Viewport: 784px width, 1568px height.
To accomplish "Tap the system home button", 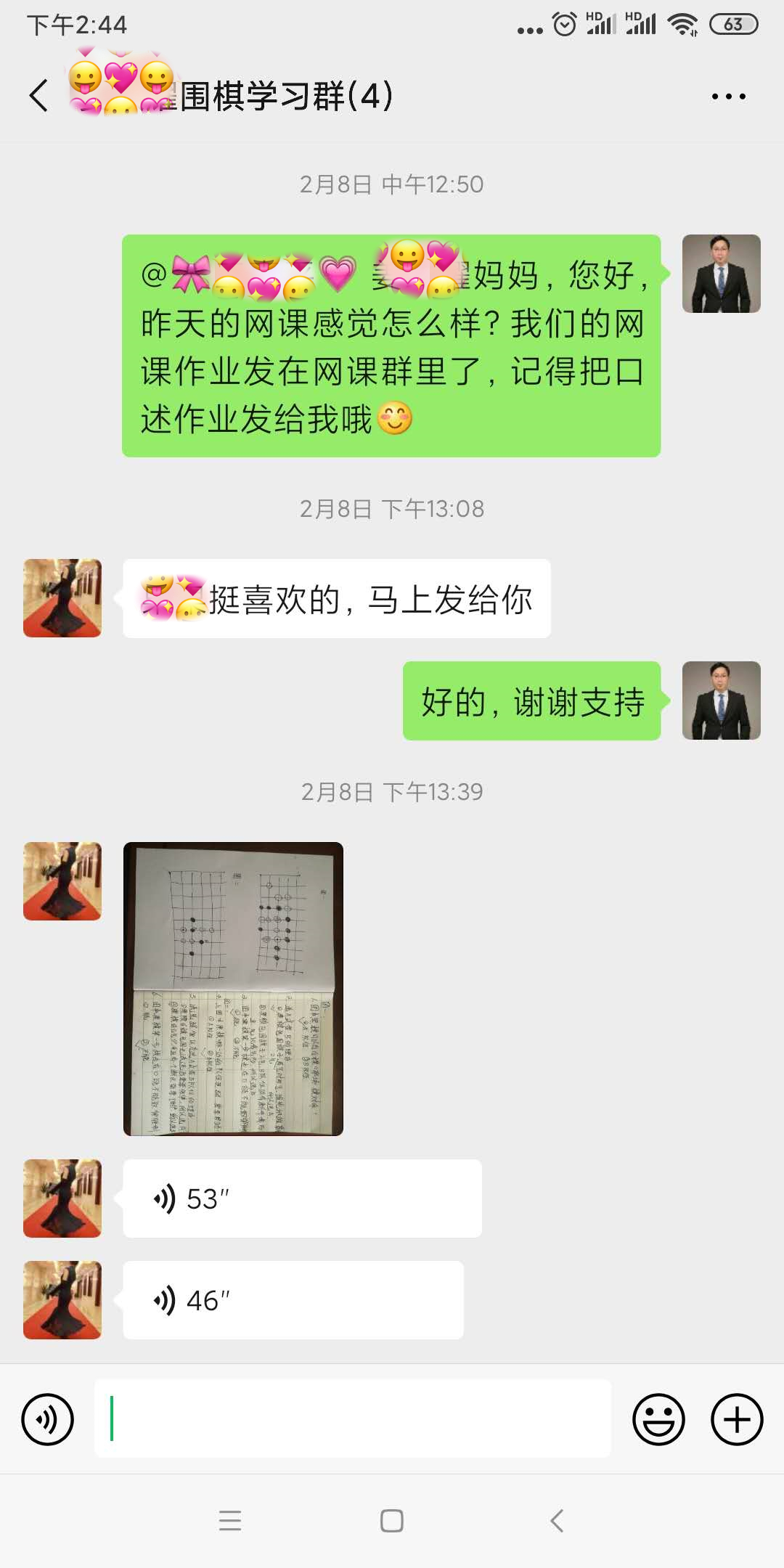I will pyautogui.click(x=392, y=1521).
